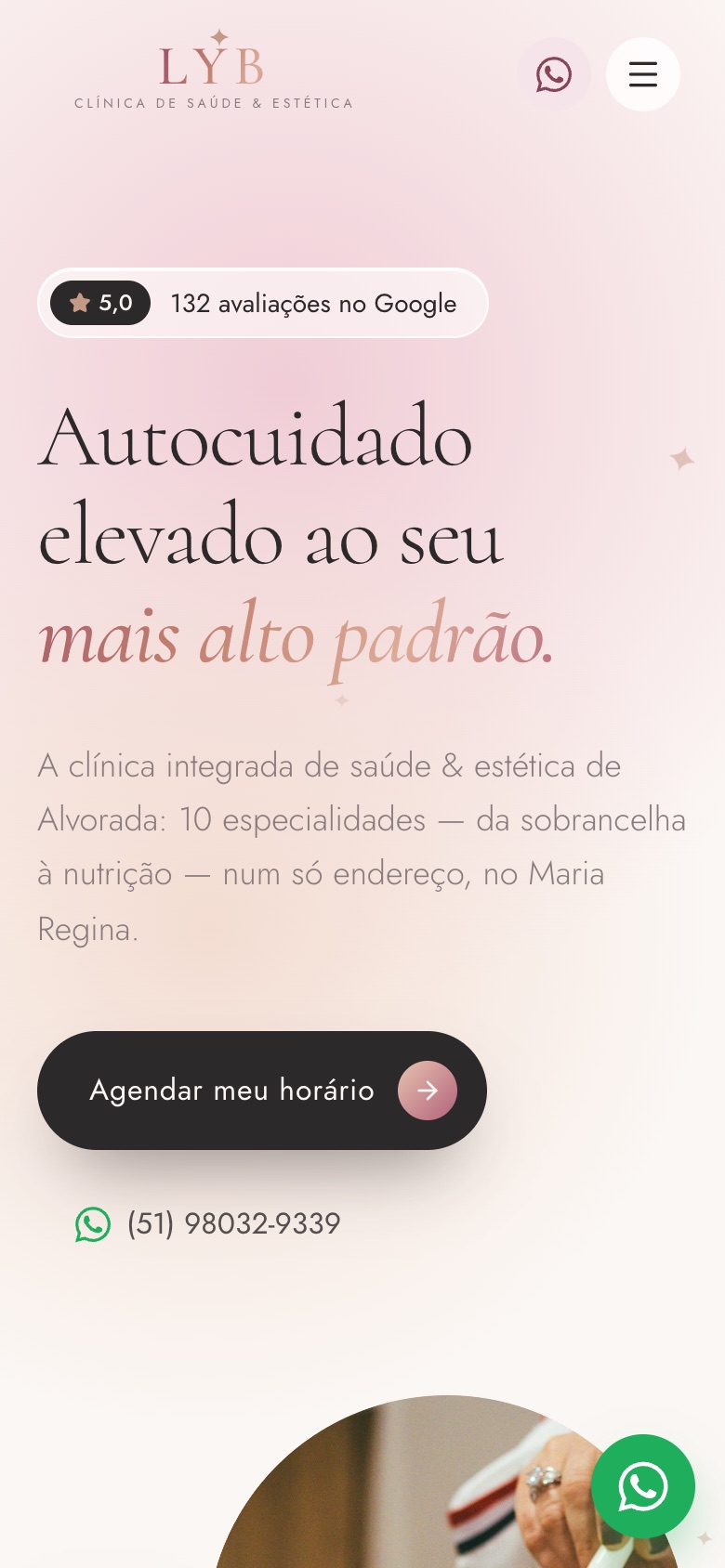Open the floating green WhatsApp chat button
Screen dimensions: 725x1568
(643, 1486)
